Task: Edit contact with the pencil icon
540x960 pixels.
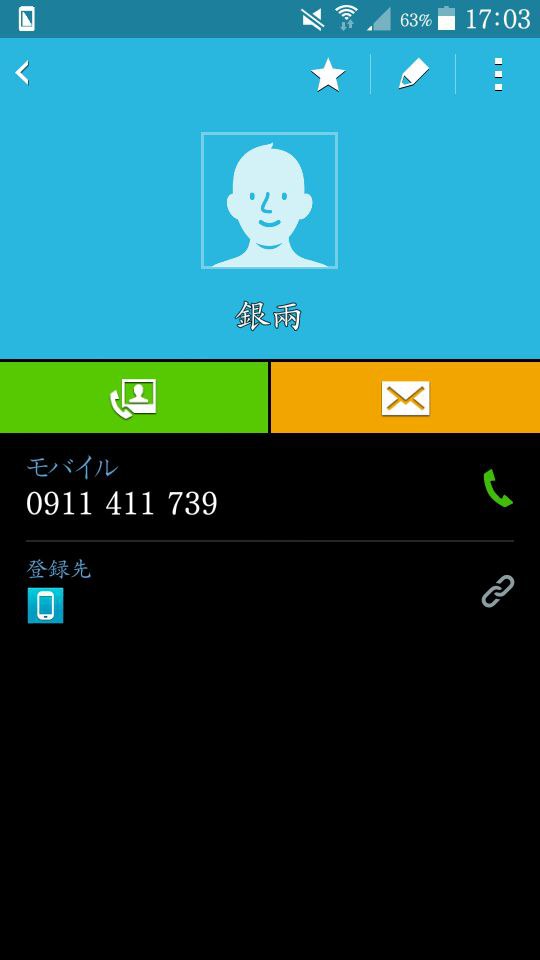Action: pos(413,75)
